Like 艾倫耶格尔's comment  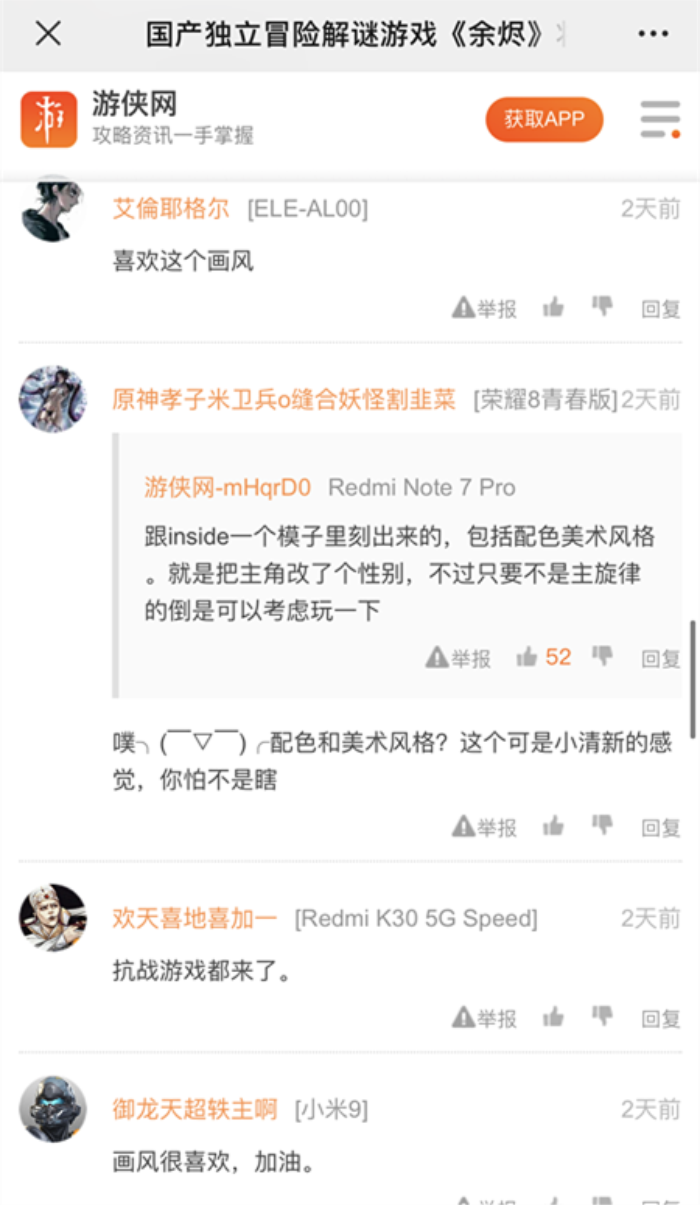553,308
